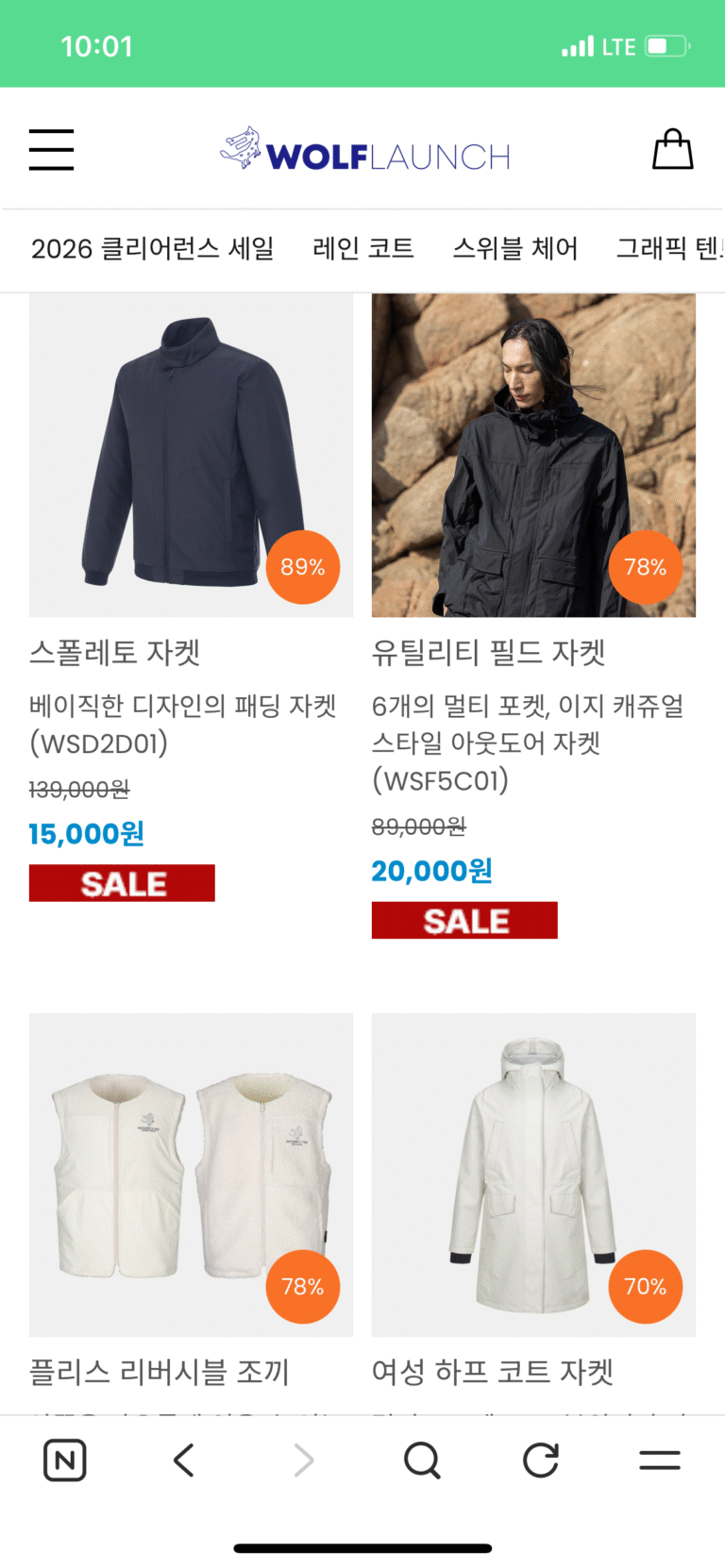Open the 유틸리티 필드 자켓 product
Image resolution: width=725 pixels, height=1568 pixels.
(533, 456)
